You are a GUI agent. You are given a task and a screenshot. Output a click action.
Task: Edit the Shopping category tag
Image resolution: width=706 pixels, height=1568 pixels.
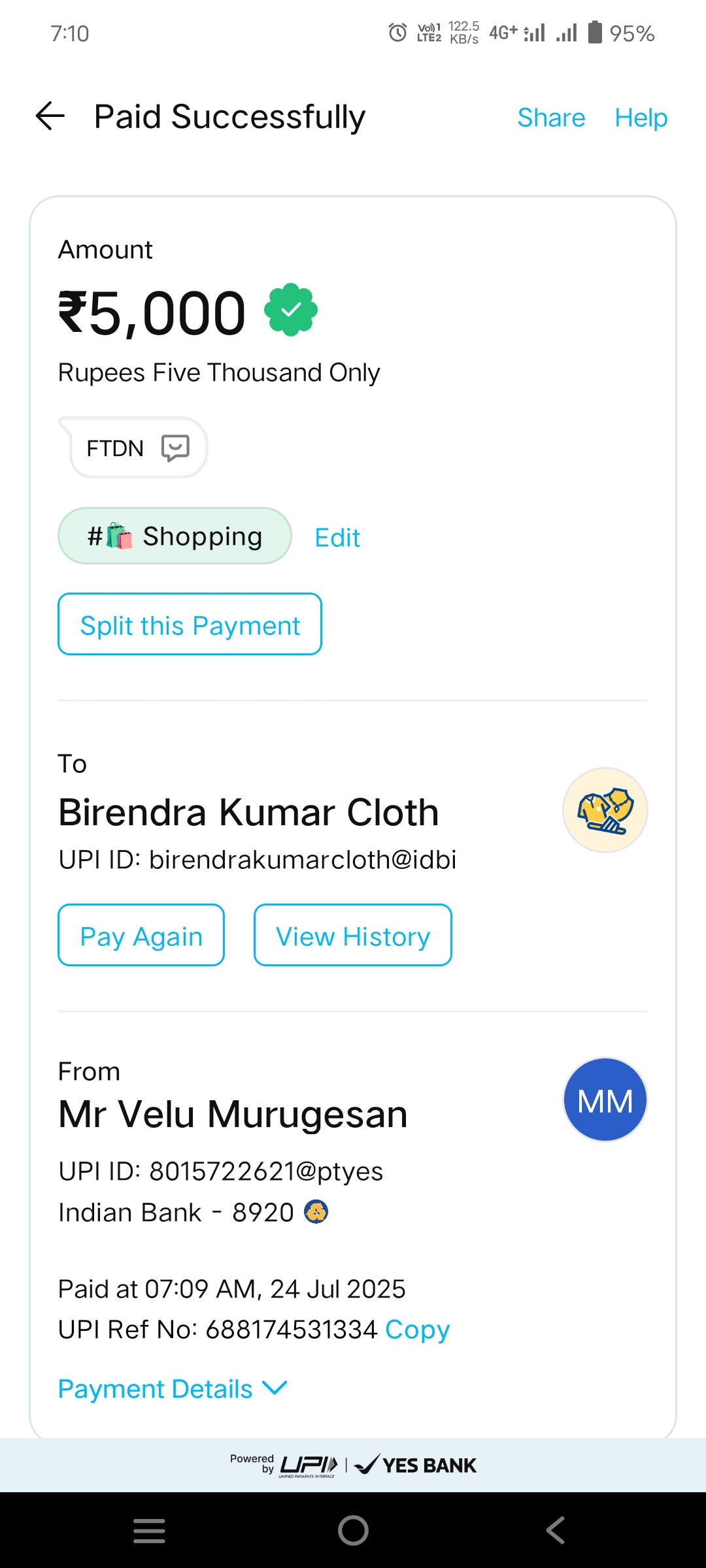pyautogui.click(x=337, y=538)
